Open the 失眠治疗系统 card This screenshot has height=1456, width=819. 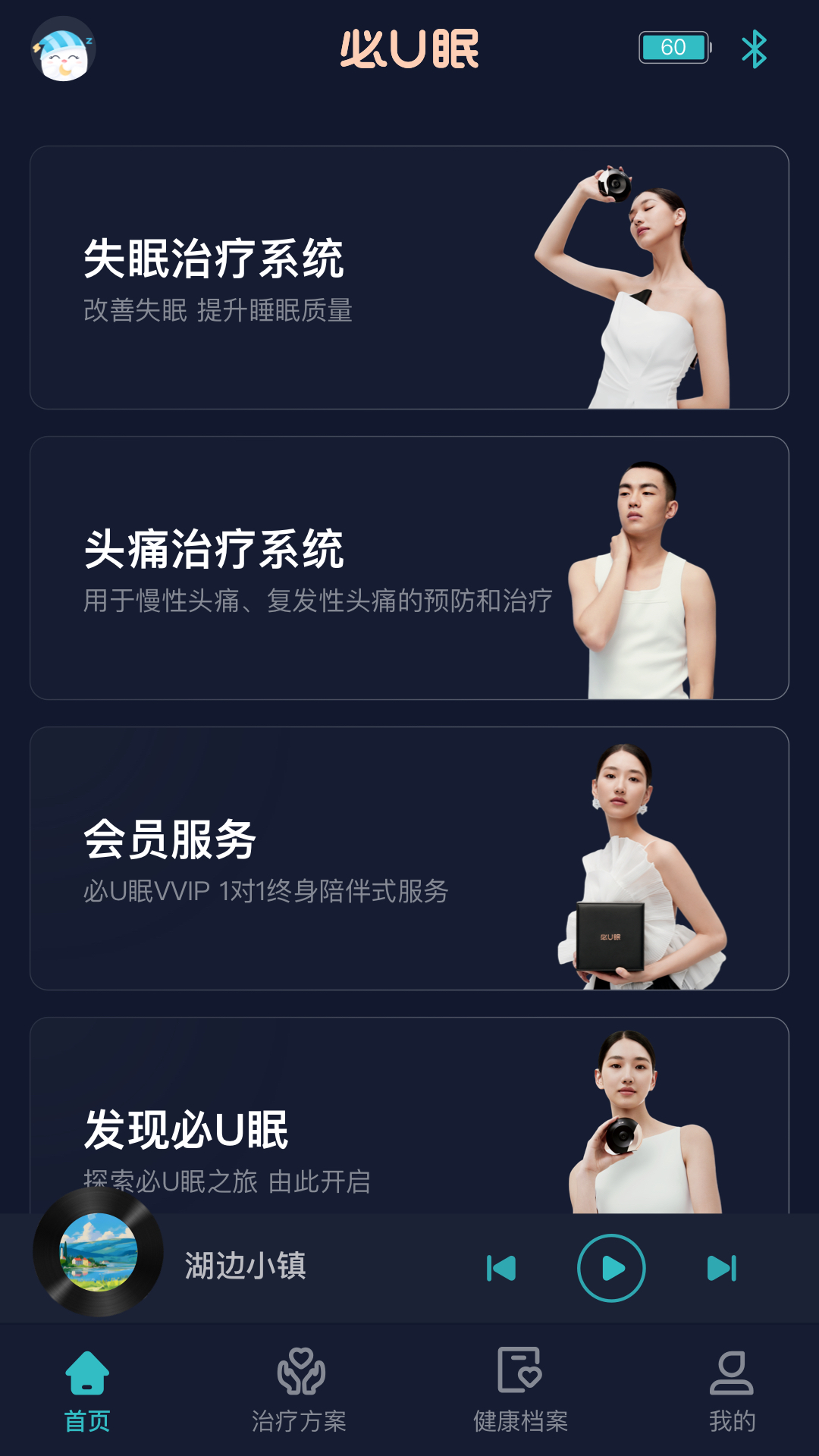[x=409, y=278]
